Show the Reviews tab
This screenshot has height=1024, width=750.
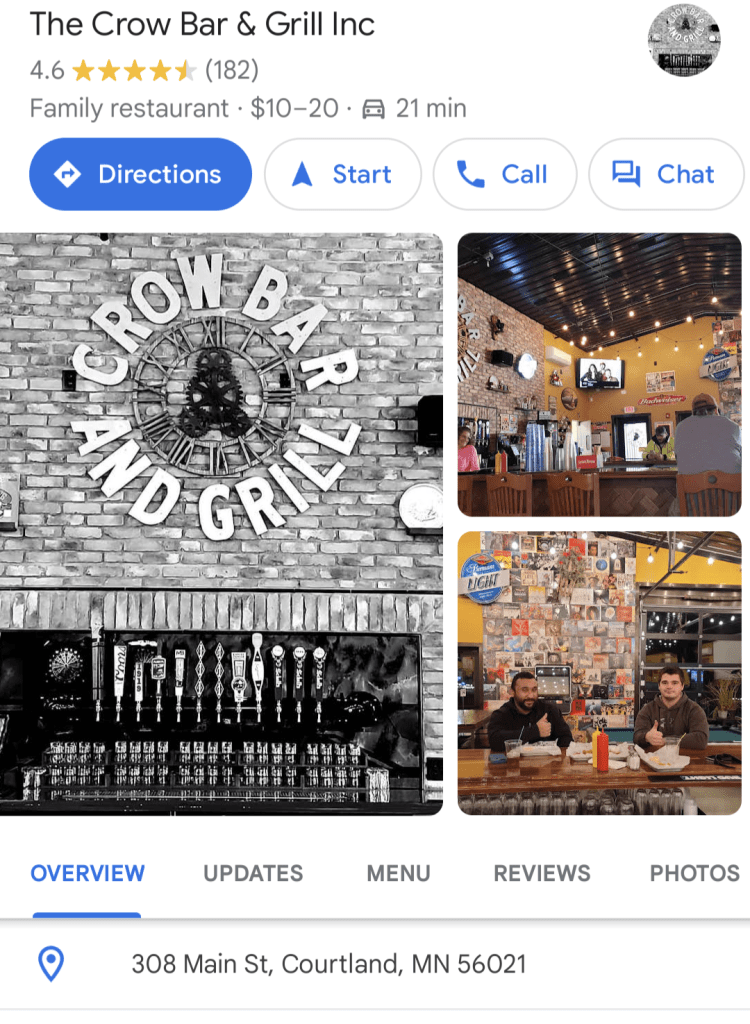(x=542, y=873)
